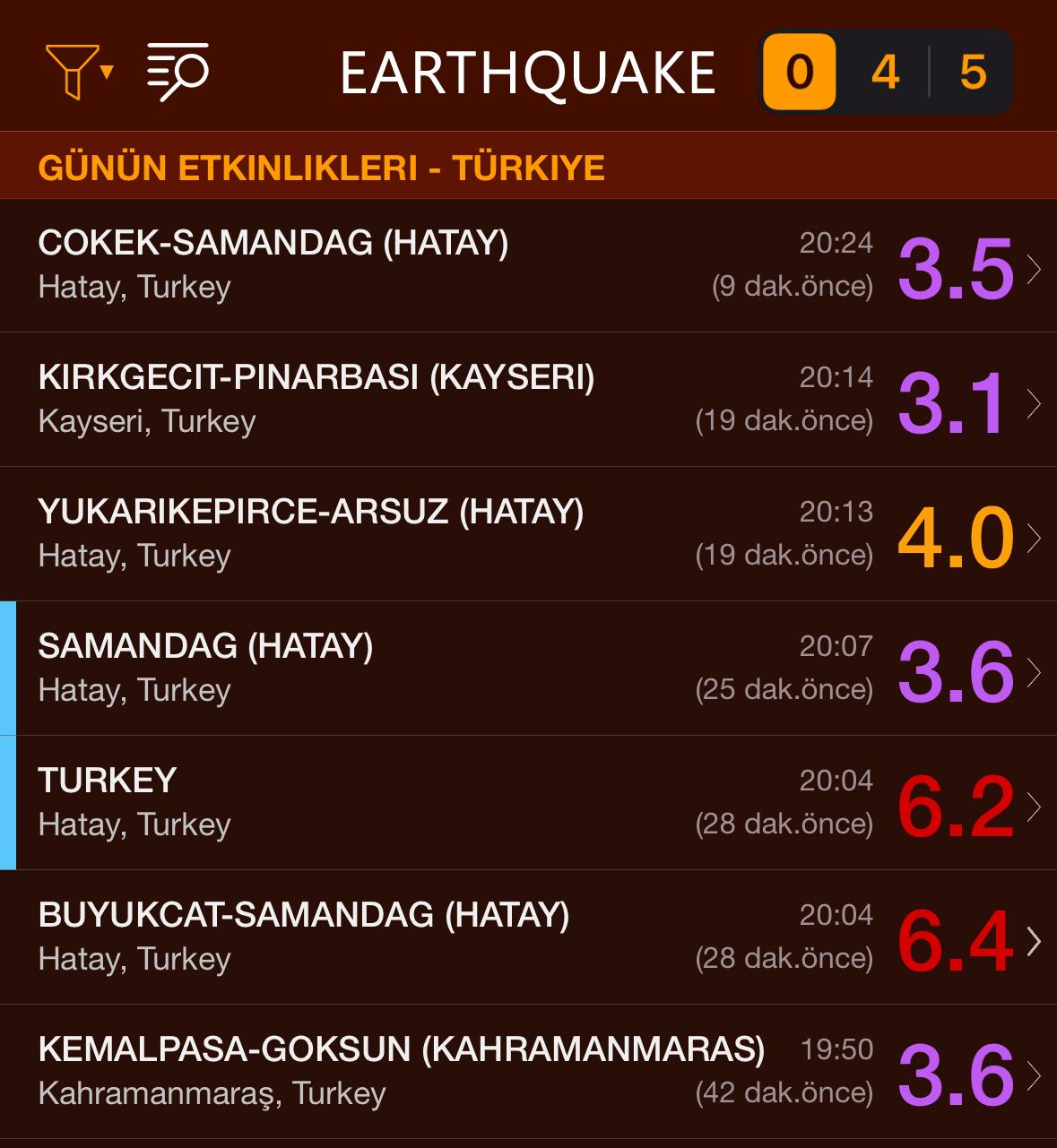This screenshot has width=1057, height=1148.
Task: Select magnitude filter 0
Action: pos(799,72)
